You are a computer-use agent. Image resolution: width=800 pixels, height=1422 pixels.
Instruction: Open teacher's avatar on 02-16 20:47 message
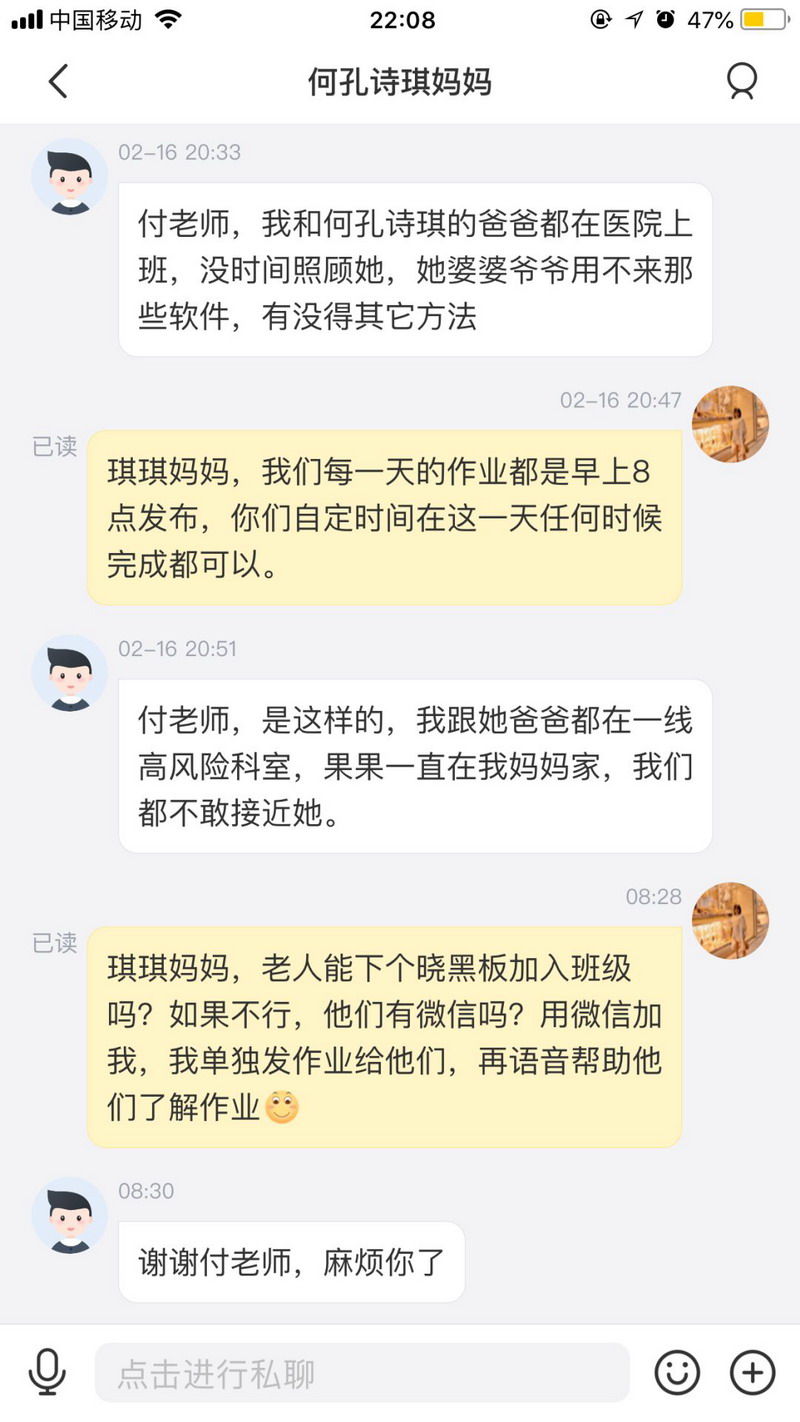pyautogui.click(x=730, y=424)
